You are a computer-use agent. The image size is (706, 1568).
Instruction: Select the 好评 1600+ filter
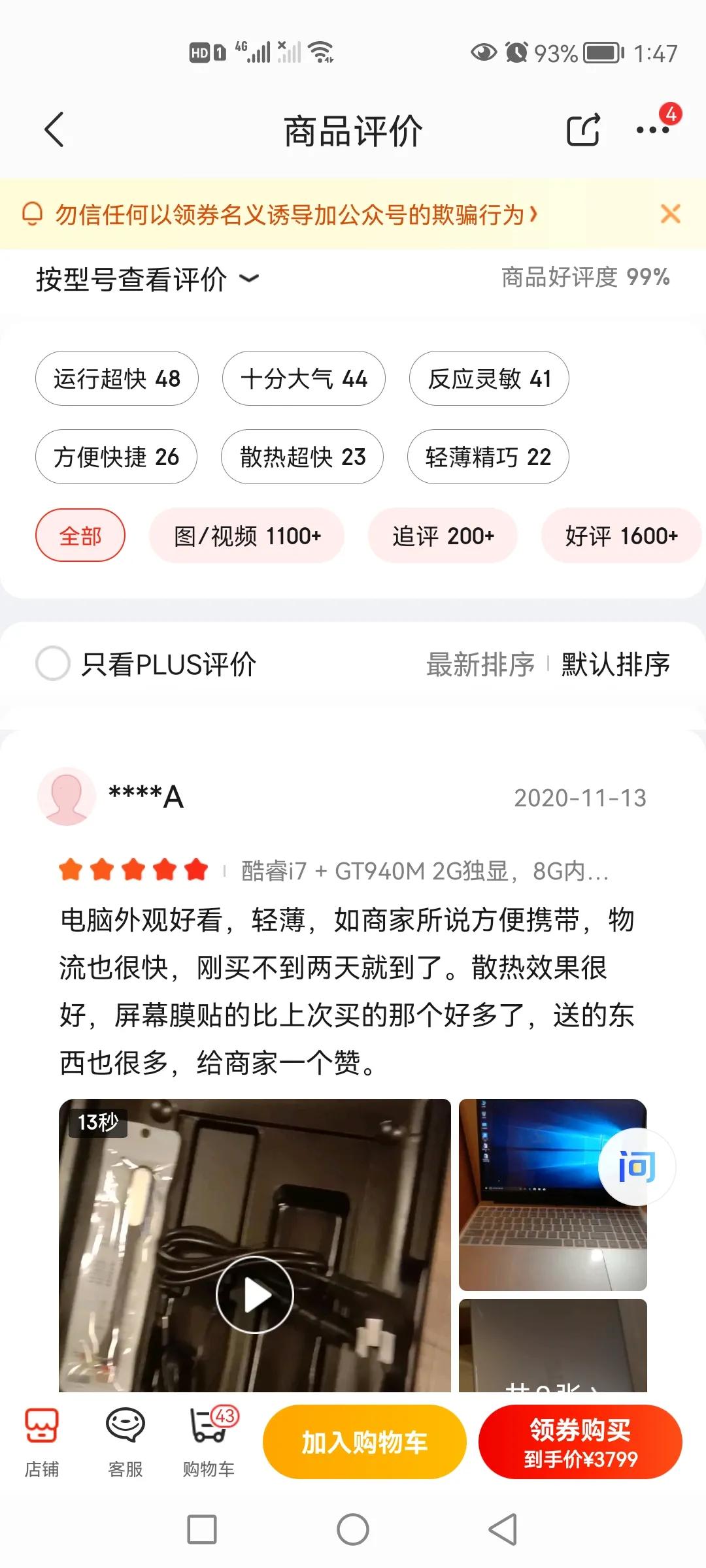[x=620, y=535]
